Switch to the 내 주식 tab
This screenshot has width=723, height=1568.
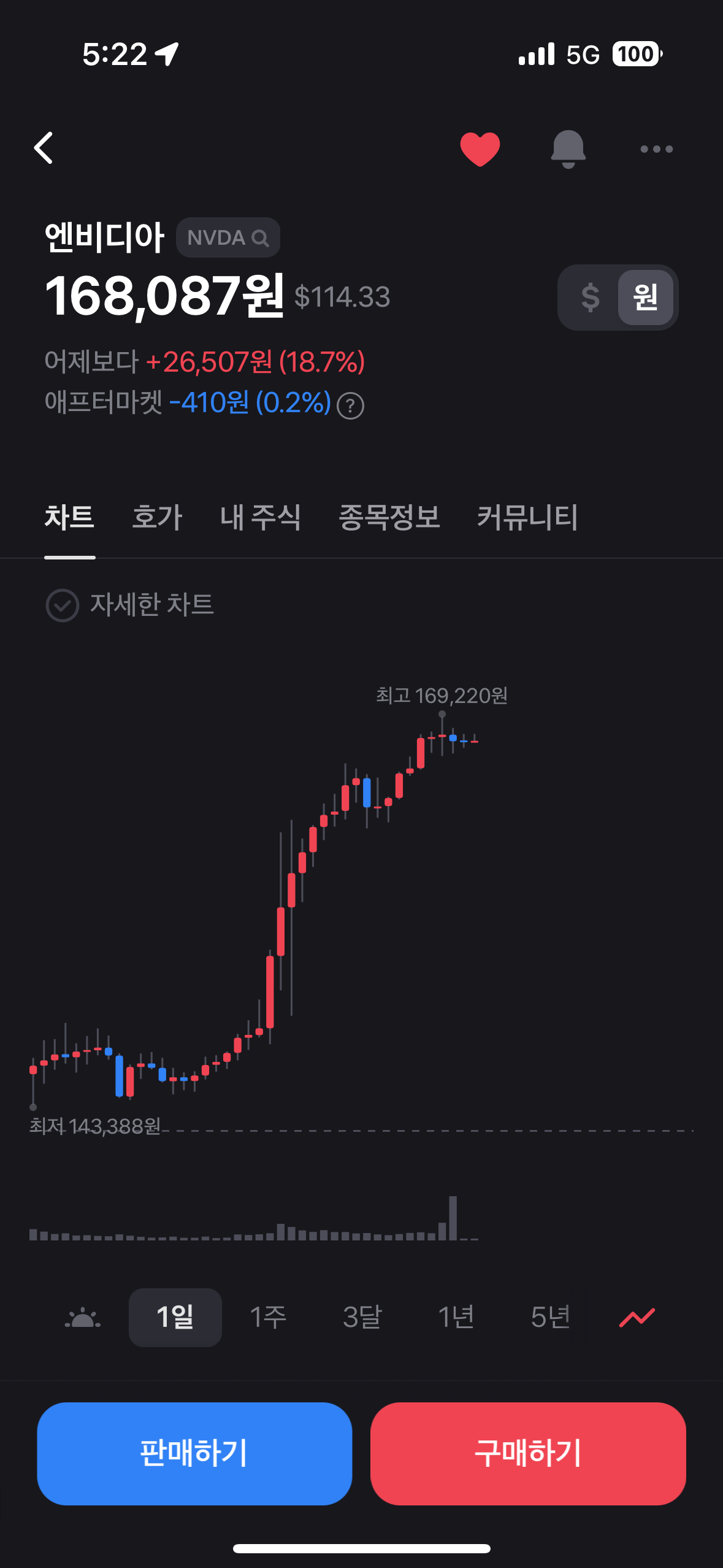261,517
